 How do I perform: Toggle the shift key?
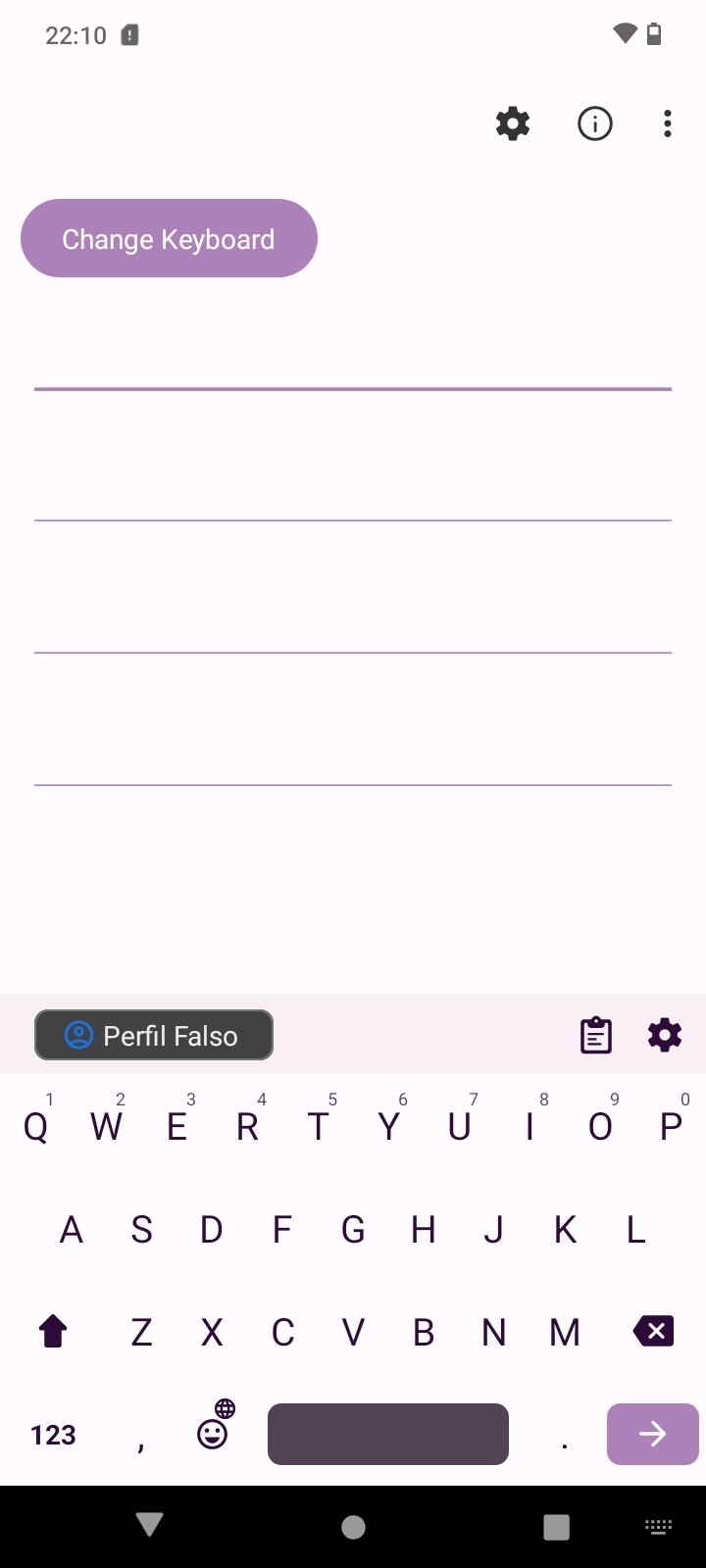[x=53, y=1331]
